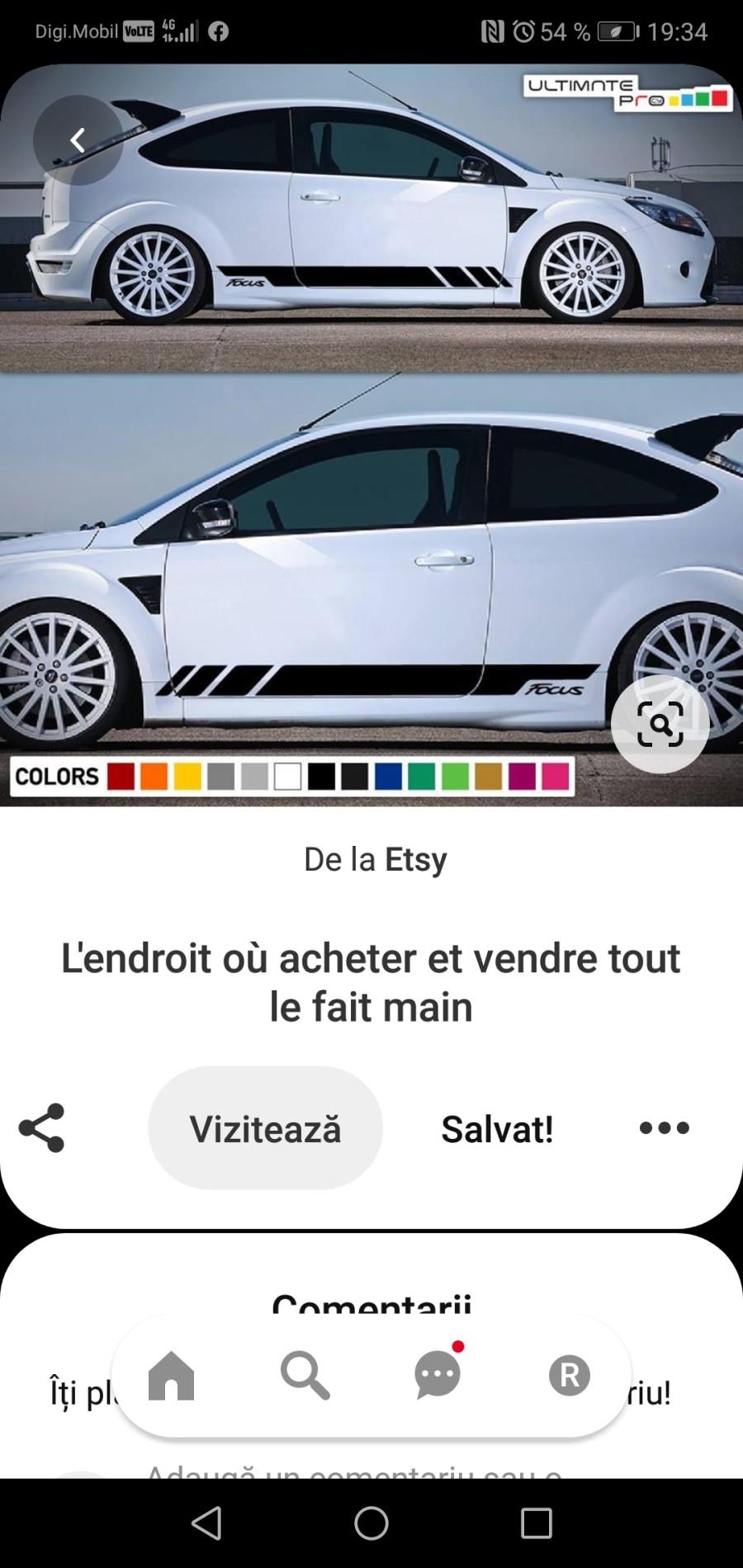The image size is (743, 1568).
Task: Go to the Home tab
Action: [171, 1376]
